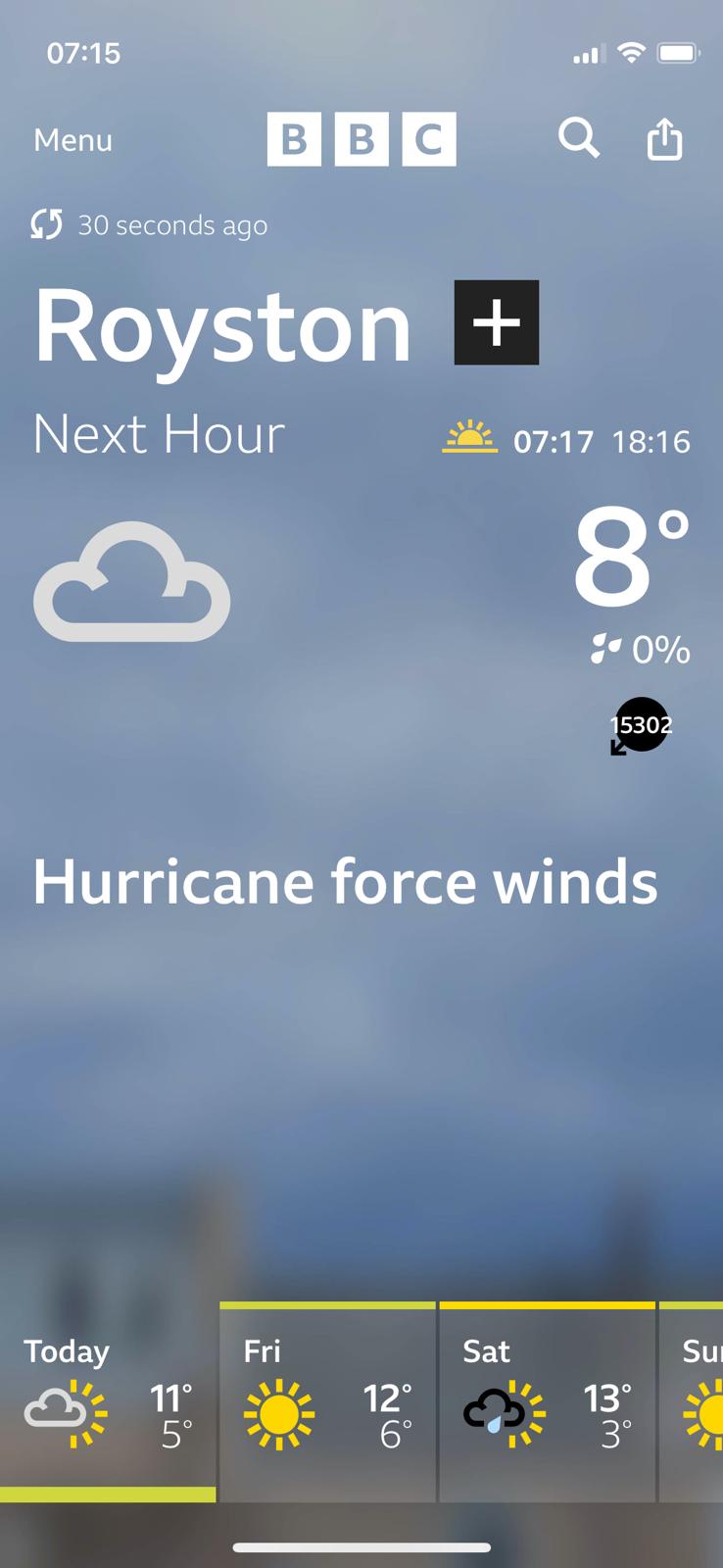Open the Menu
This screenshot has height=1568, width=723.
pos(72,140)
